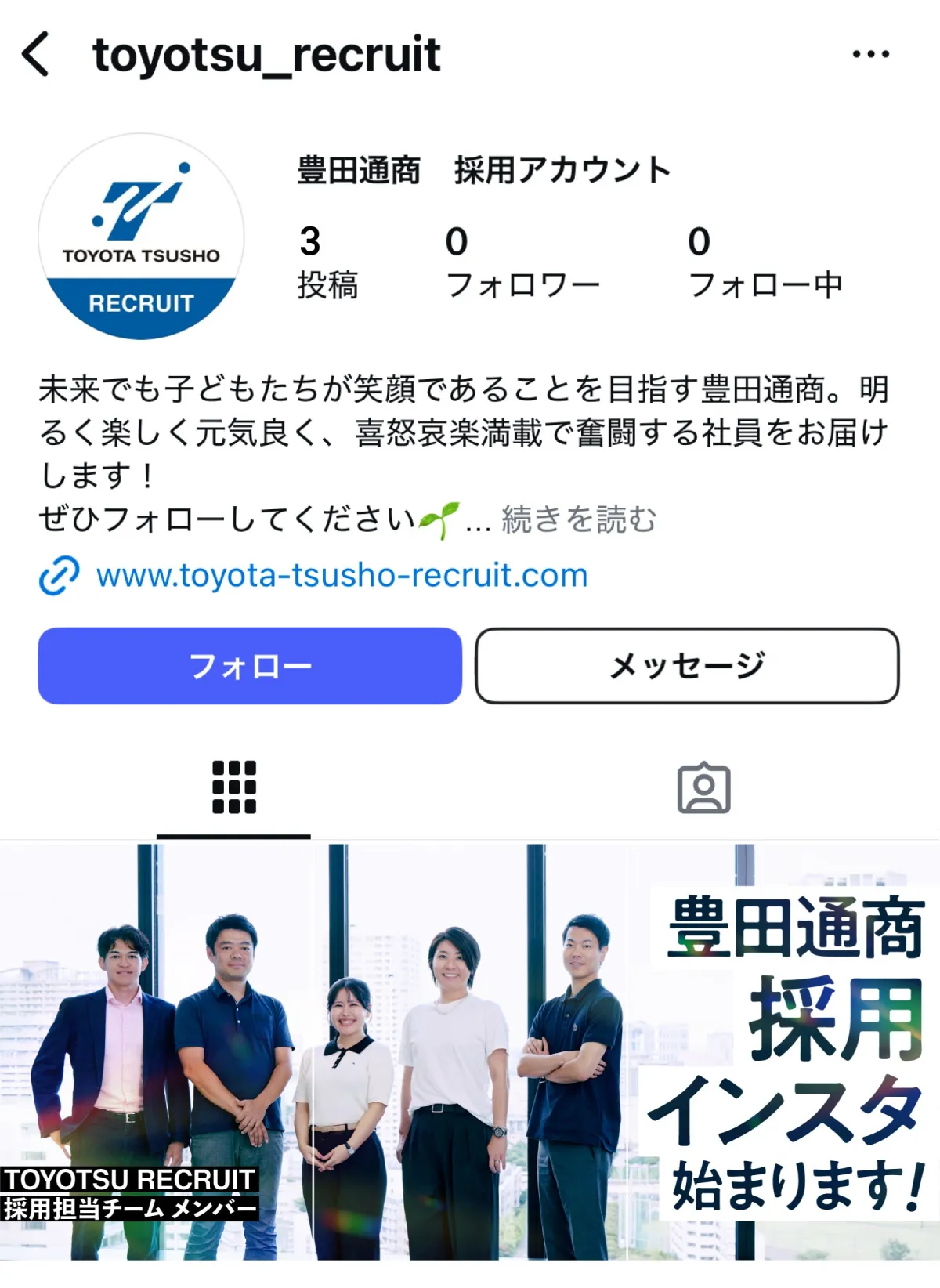Screen dimensions: 940x1288
Task: Expand the bio with 続きを読む
Action: pyautogui.click(x=579, y=519)
